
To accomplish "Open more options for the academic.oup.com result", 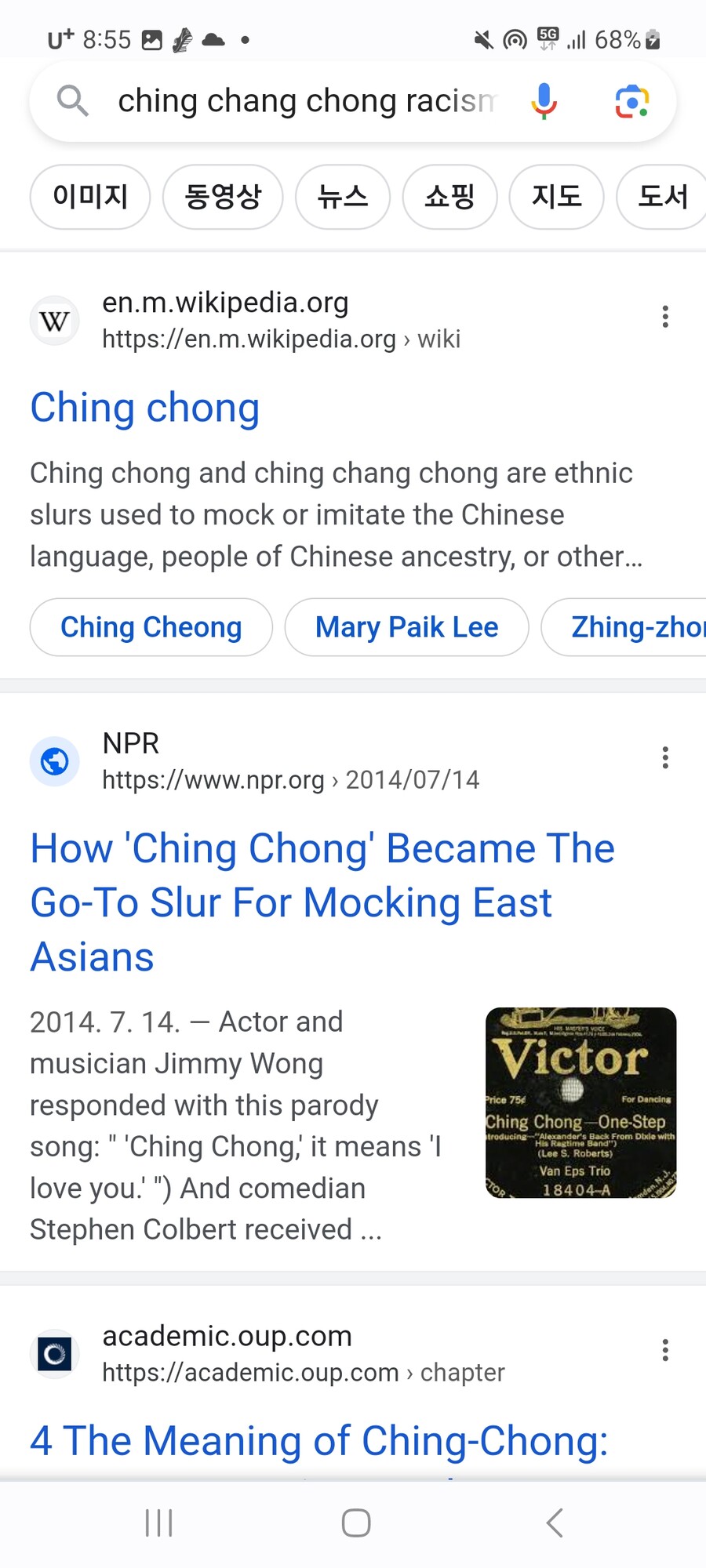I will pyautogui.click(x=665, y=1350).
